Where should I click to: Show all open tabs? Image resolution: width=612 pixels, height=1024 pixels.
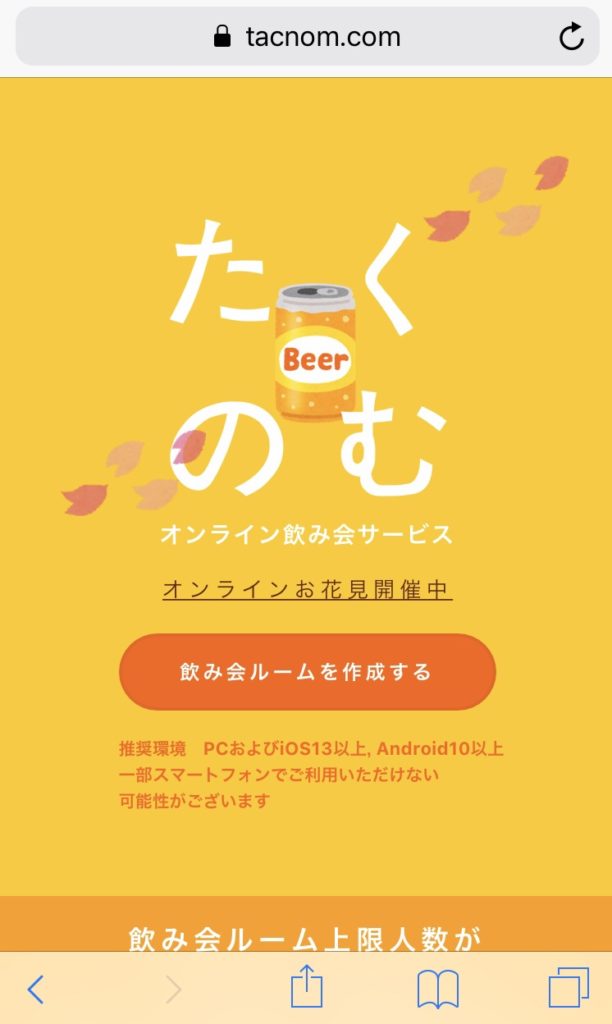pyautogui.click(x=569, y=989)
